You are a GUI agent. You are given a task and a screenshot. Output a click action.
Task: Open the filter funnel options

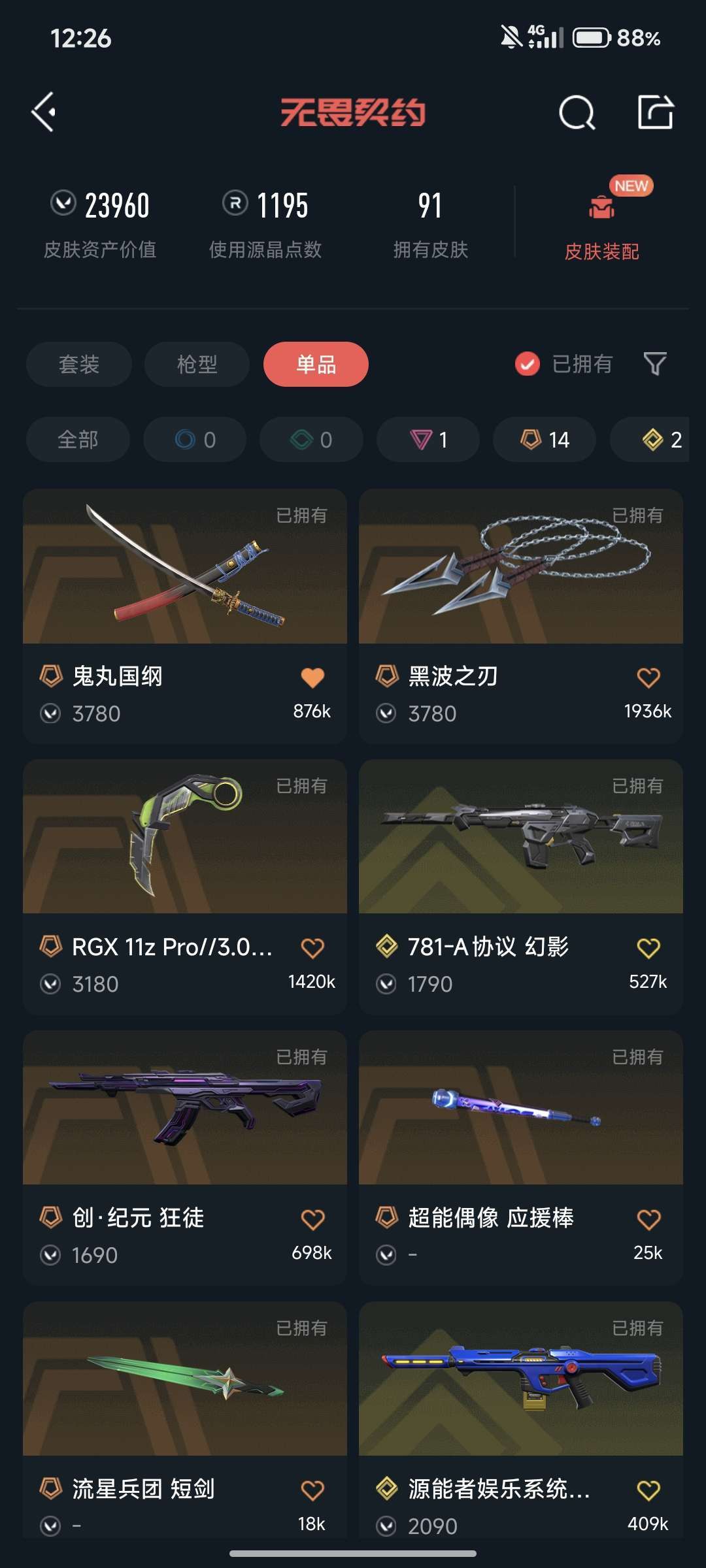click(656, 365)
